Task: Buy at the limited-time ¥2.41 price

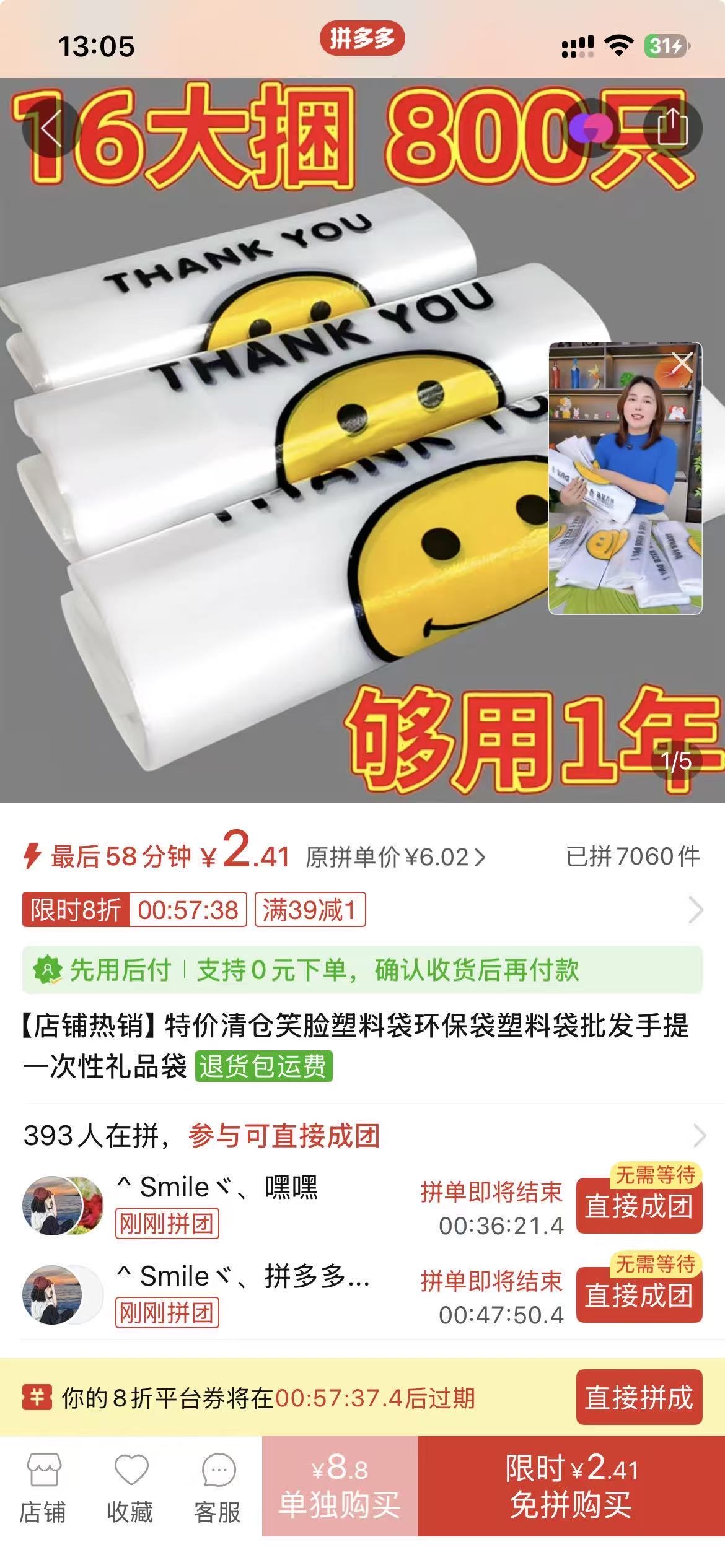Action: (571, 1486)
